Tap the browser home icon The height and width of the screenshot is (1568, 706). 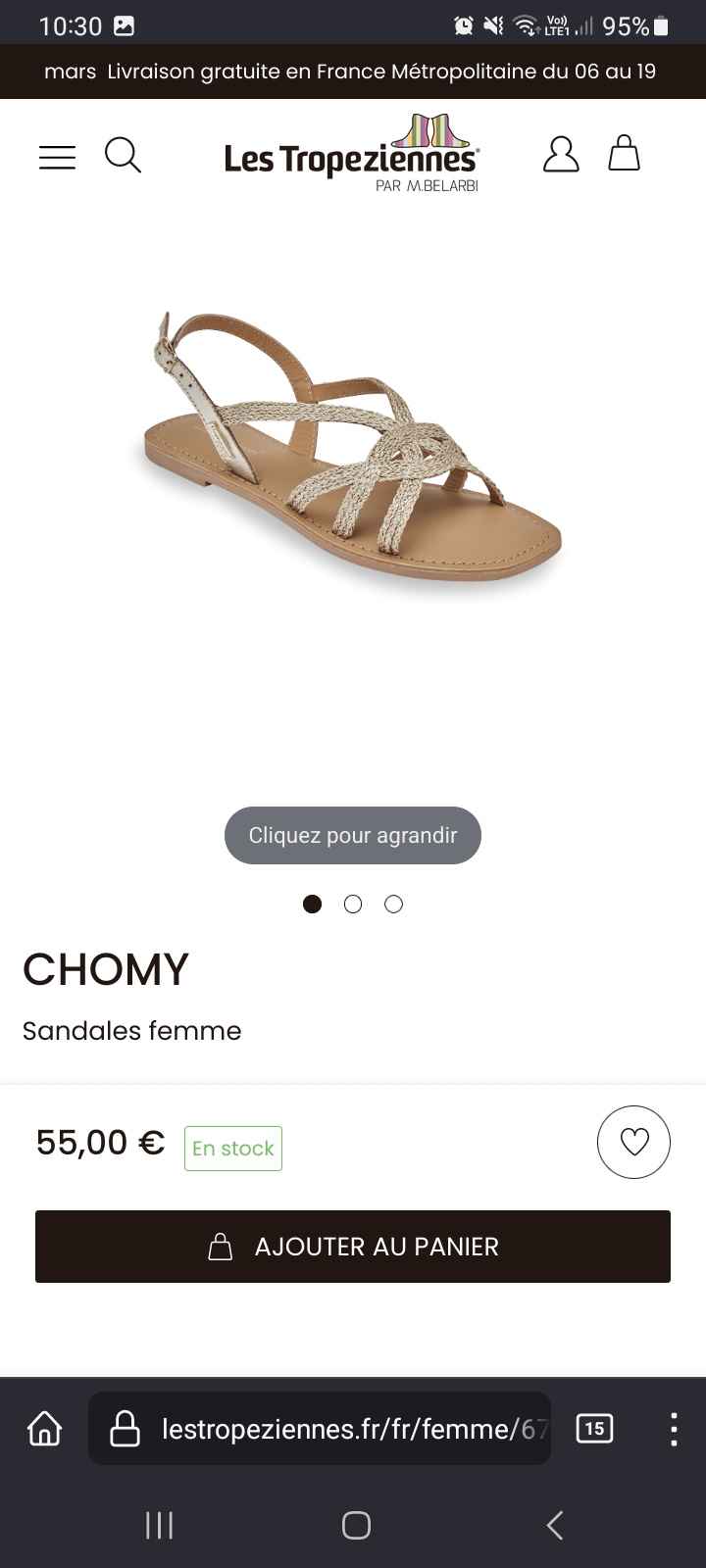pyautogui.click(x=43, y=1429)
